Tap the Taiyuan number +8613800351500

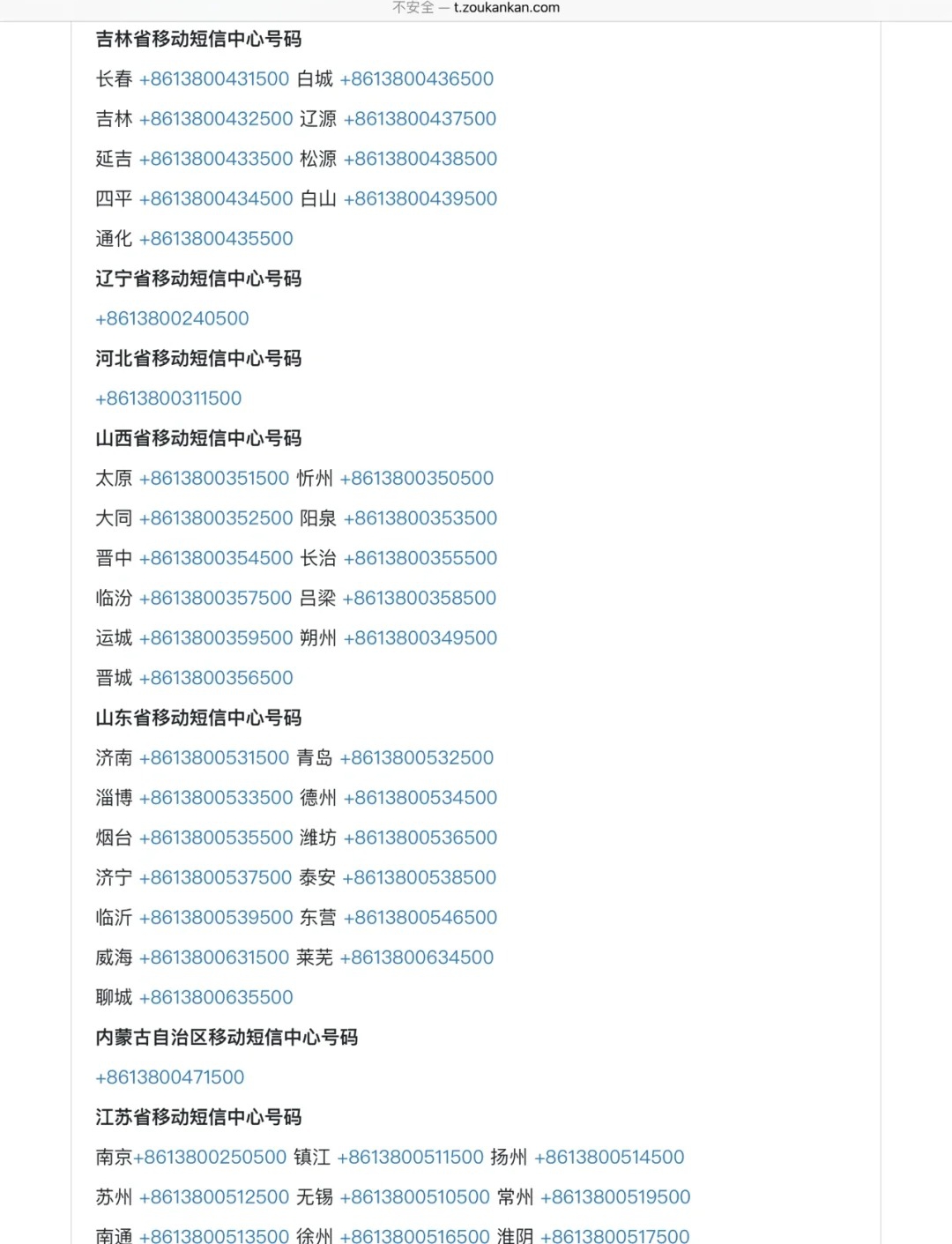[214, 479]
